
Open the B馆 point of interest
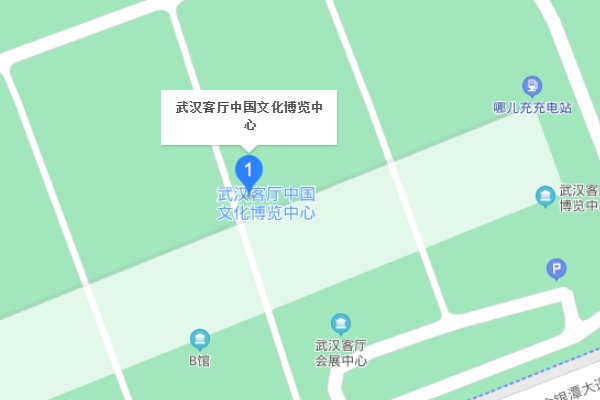click(x=200, y=339)
